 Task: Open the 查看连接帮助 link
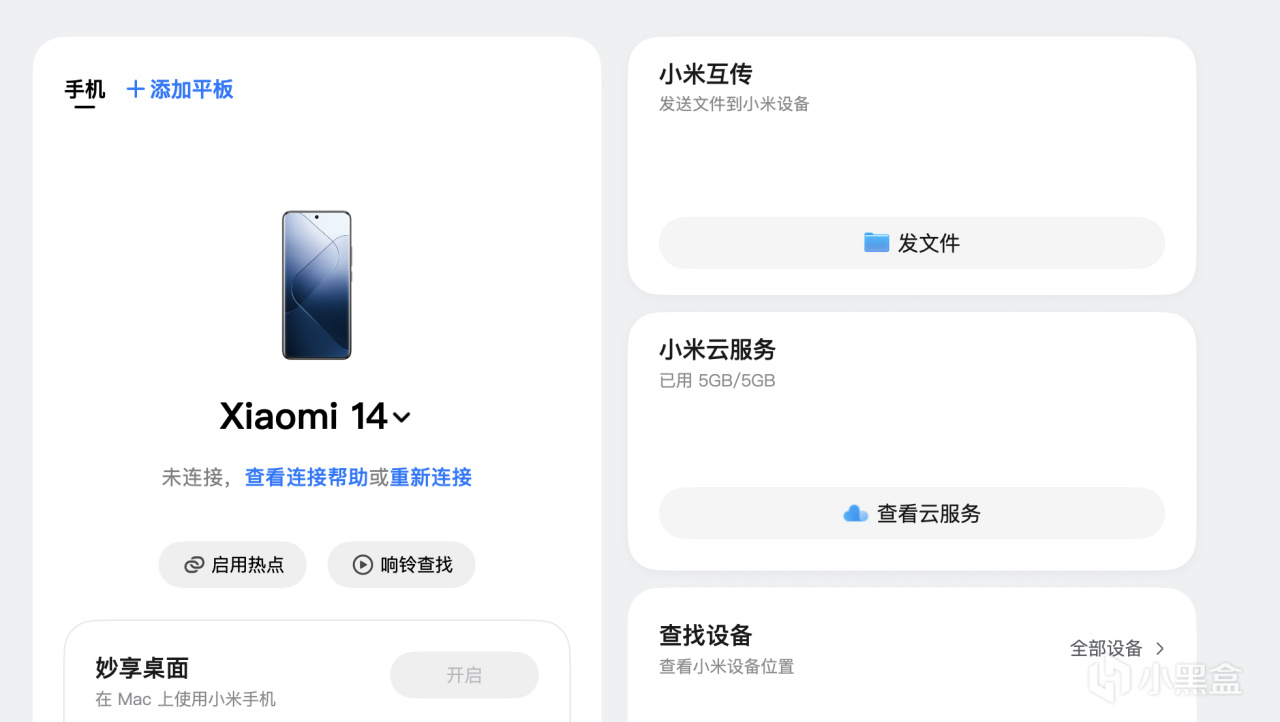(306, 478)
